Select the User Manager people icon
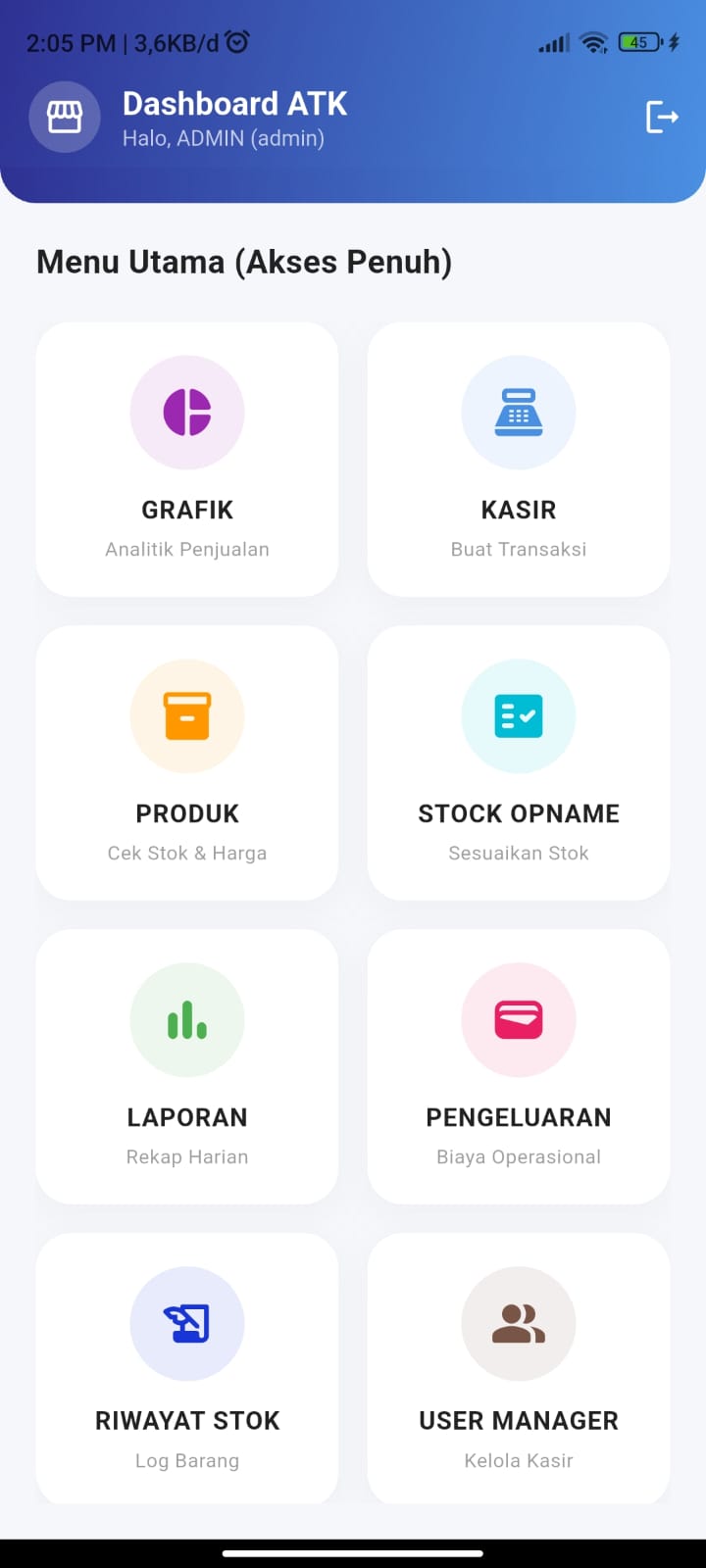Viewport: 706px width, 1568px height. [x=519, y=1323]
